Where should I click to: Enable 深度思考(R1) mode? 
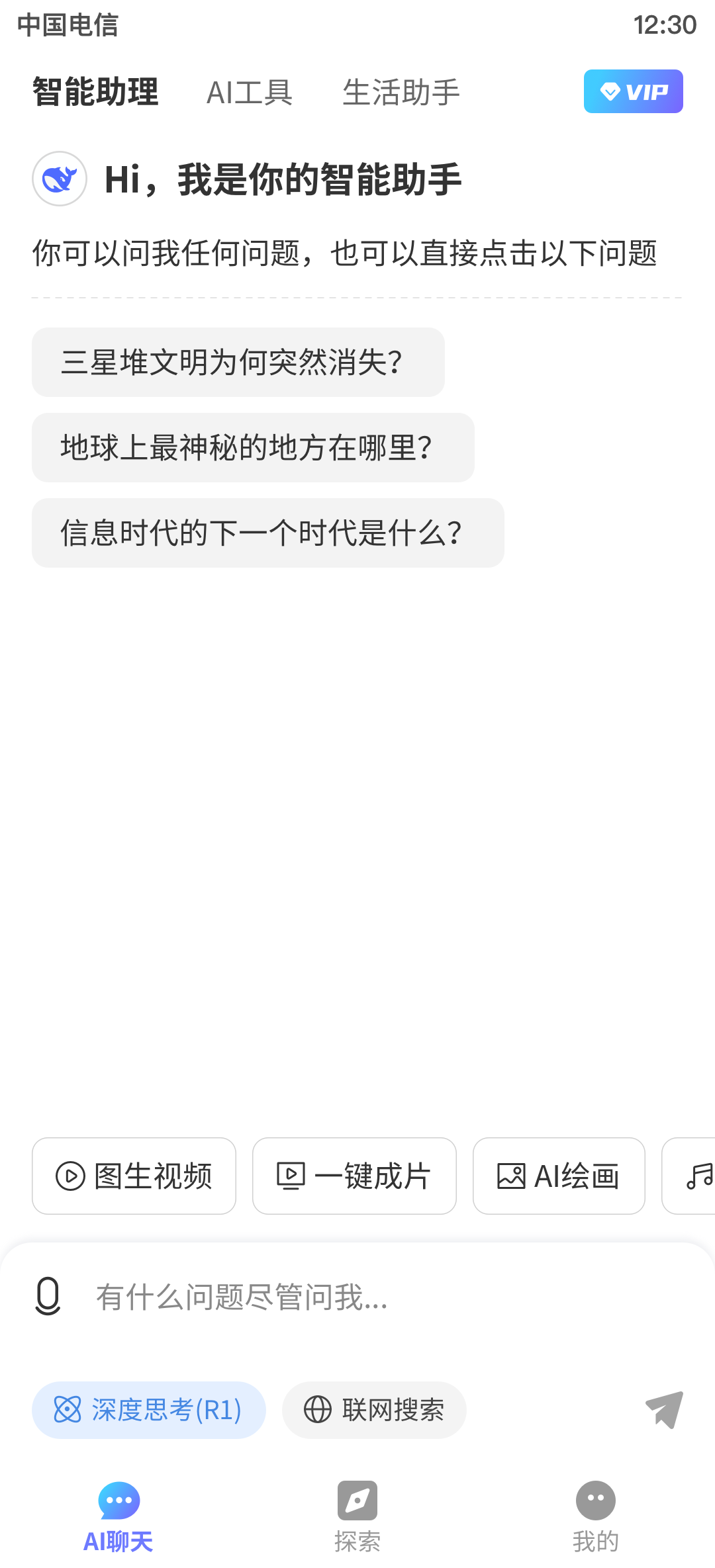148,1410
